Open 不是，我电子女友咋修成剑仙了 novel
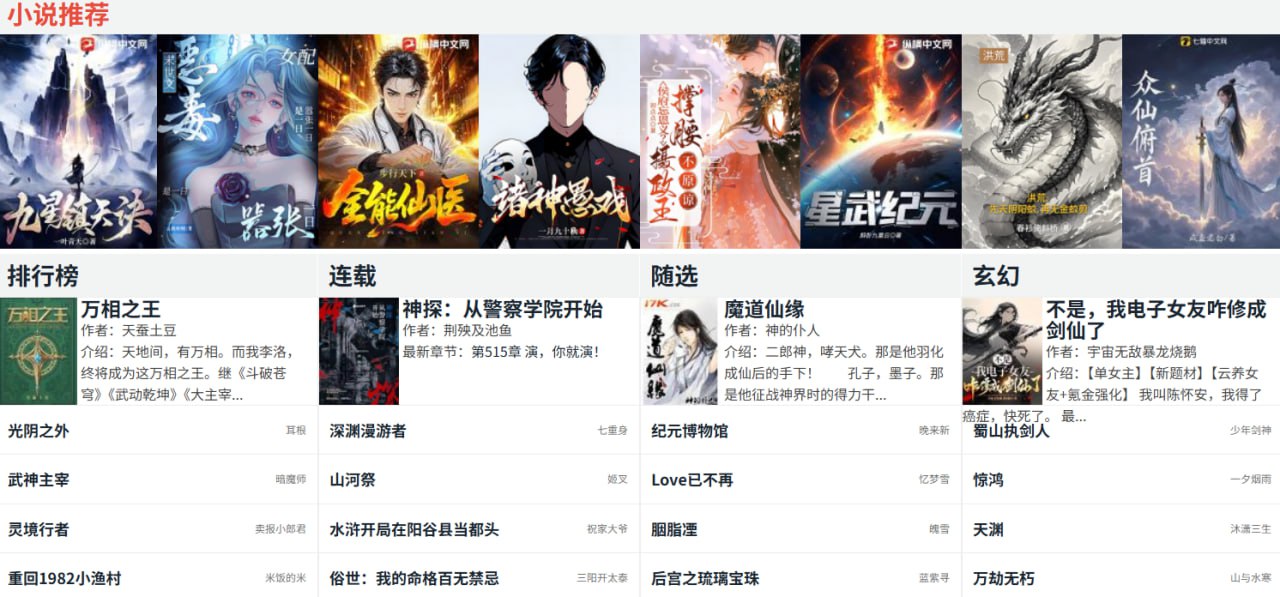Image resolution: width=1280 pixels, height=597 pixels. (x=1155, y=319)
